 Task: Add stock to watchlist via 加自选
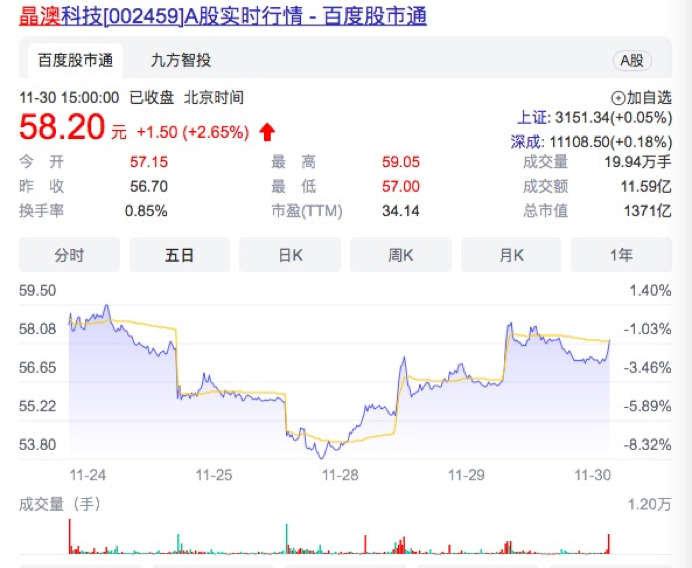[641, 97]
